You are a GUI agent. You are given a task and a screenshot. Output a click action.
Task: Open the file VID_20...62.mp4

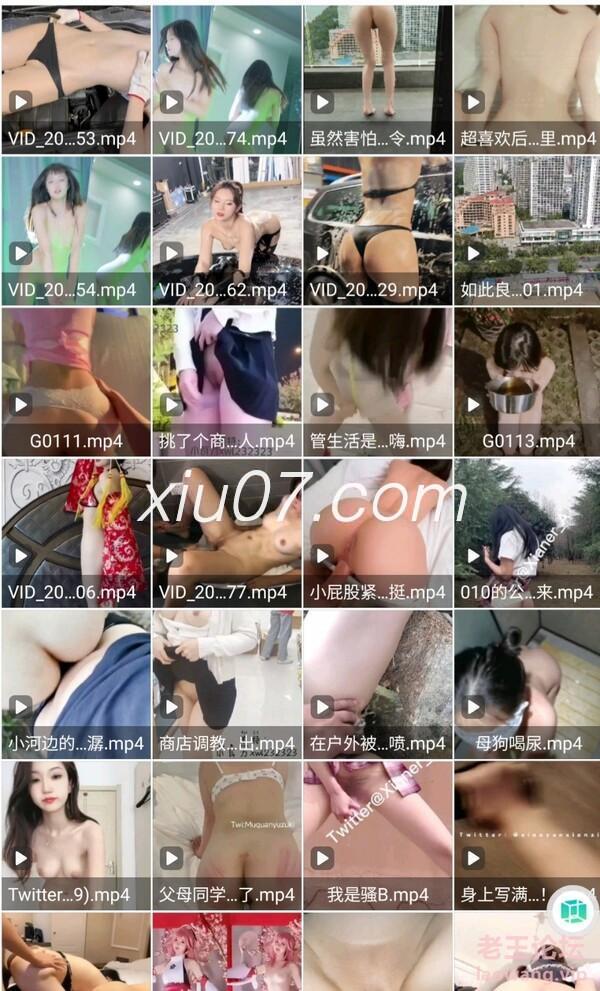coord(226,230)
